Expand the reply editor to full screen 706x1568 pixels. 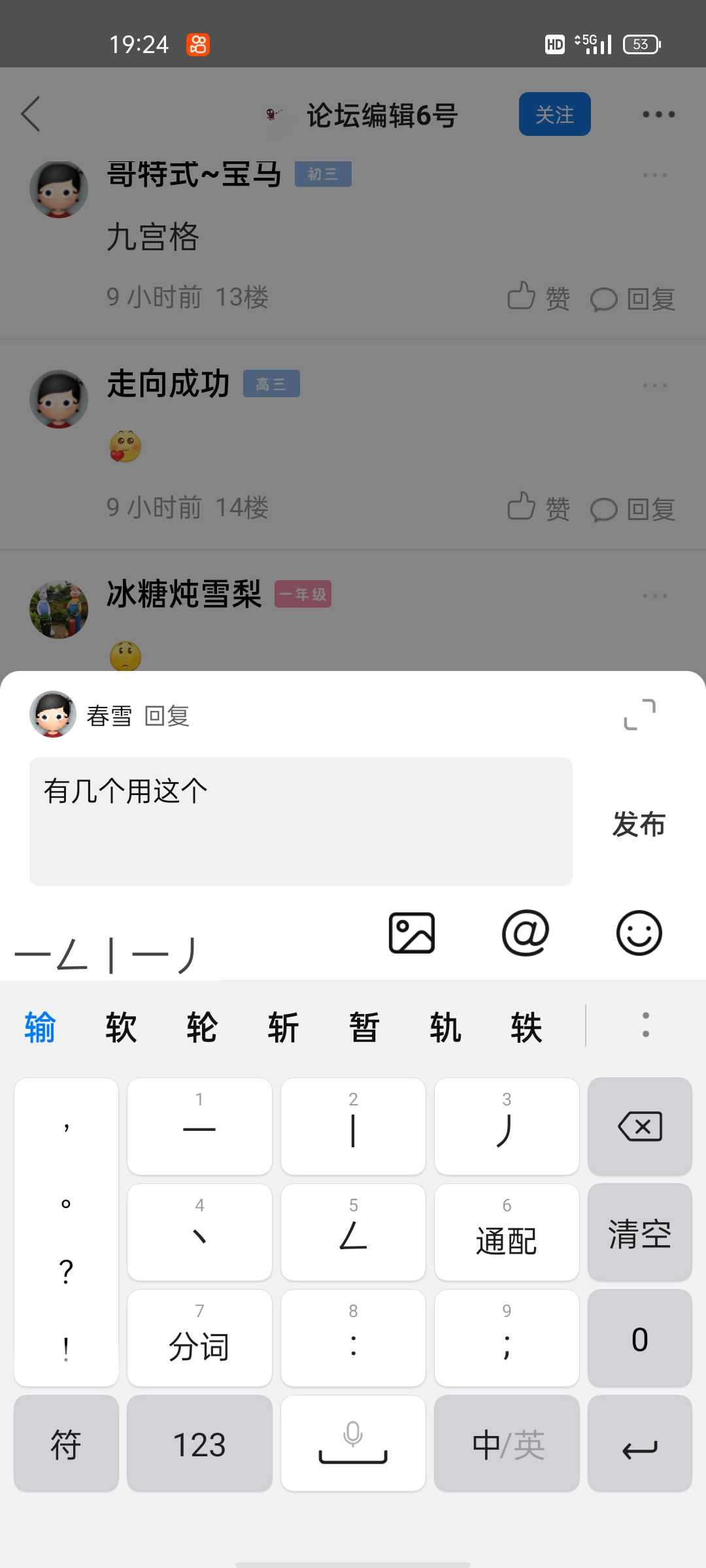click(x=639, y=714)
